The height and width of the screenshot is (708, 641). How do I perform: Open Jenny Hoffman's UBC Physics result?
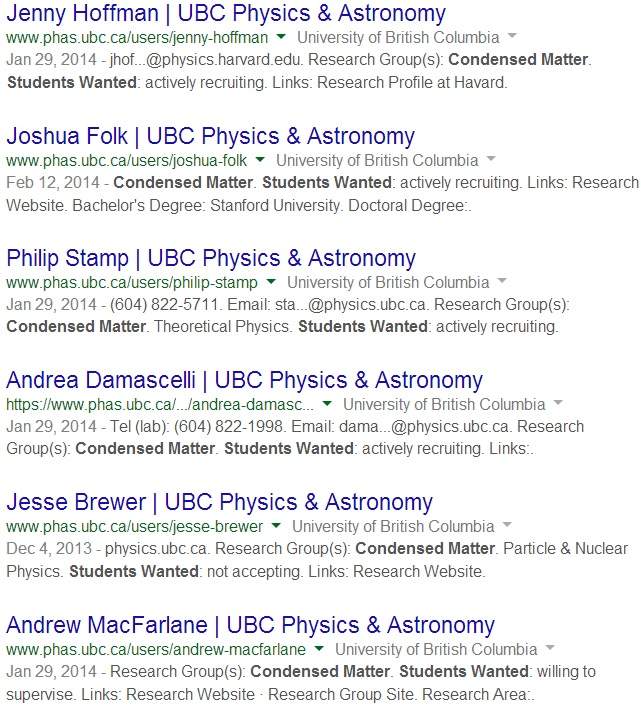[226, 14]
